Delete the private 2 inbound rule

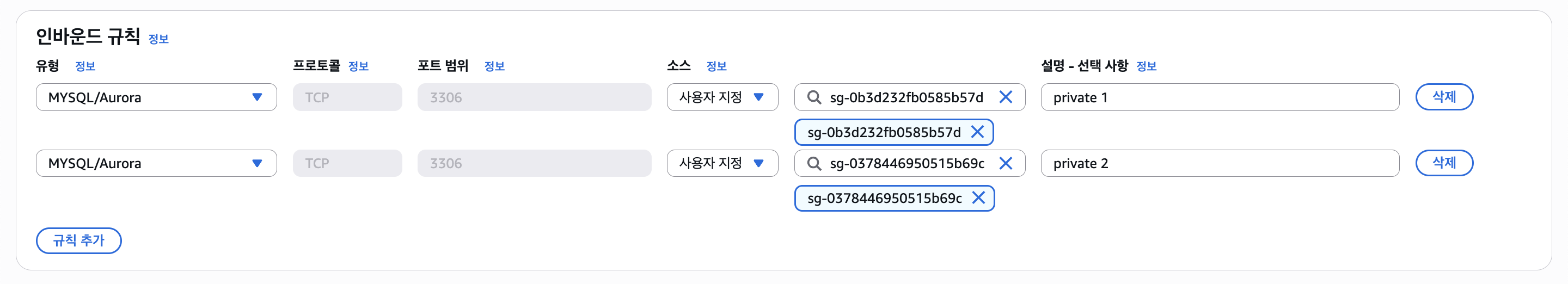(1444, 163)
